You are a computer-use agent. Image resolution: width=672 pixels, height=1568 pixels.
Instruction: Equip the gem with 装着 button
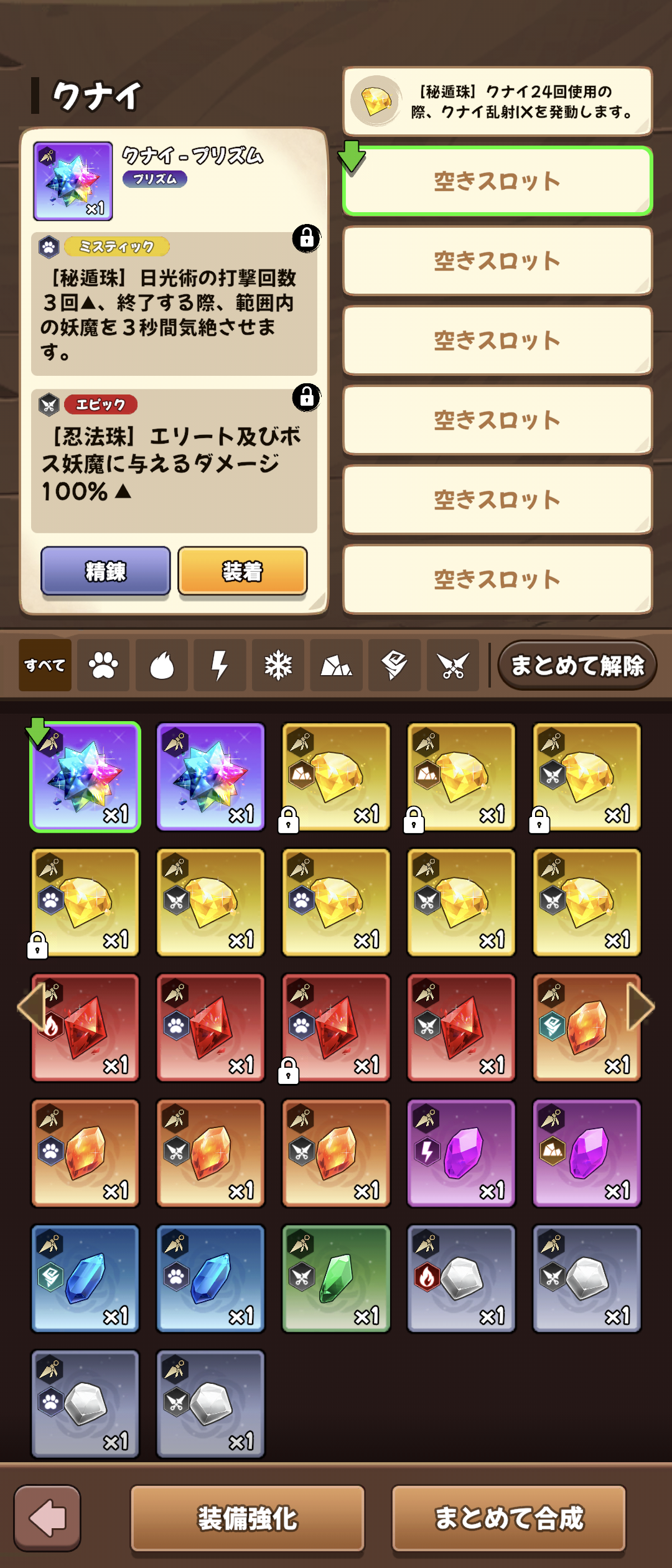[242, 571]
